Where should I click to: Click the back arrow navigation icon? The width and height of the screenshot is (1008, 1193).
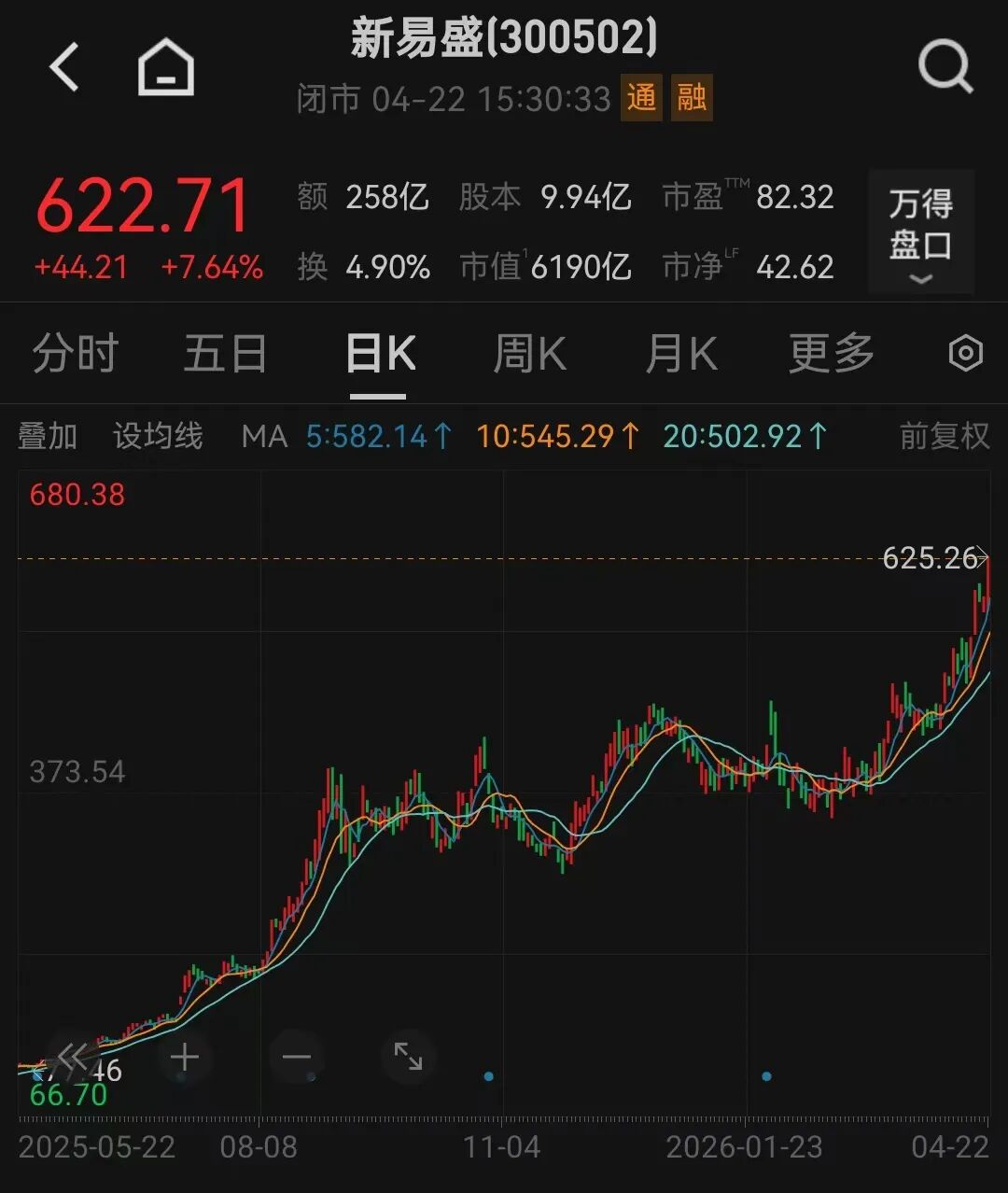pos(63,68)
